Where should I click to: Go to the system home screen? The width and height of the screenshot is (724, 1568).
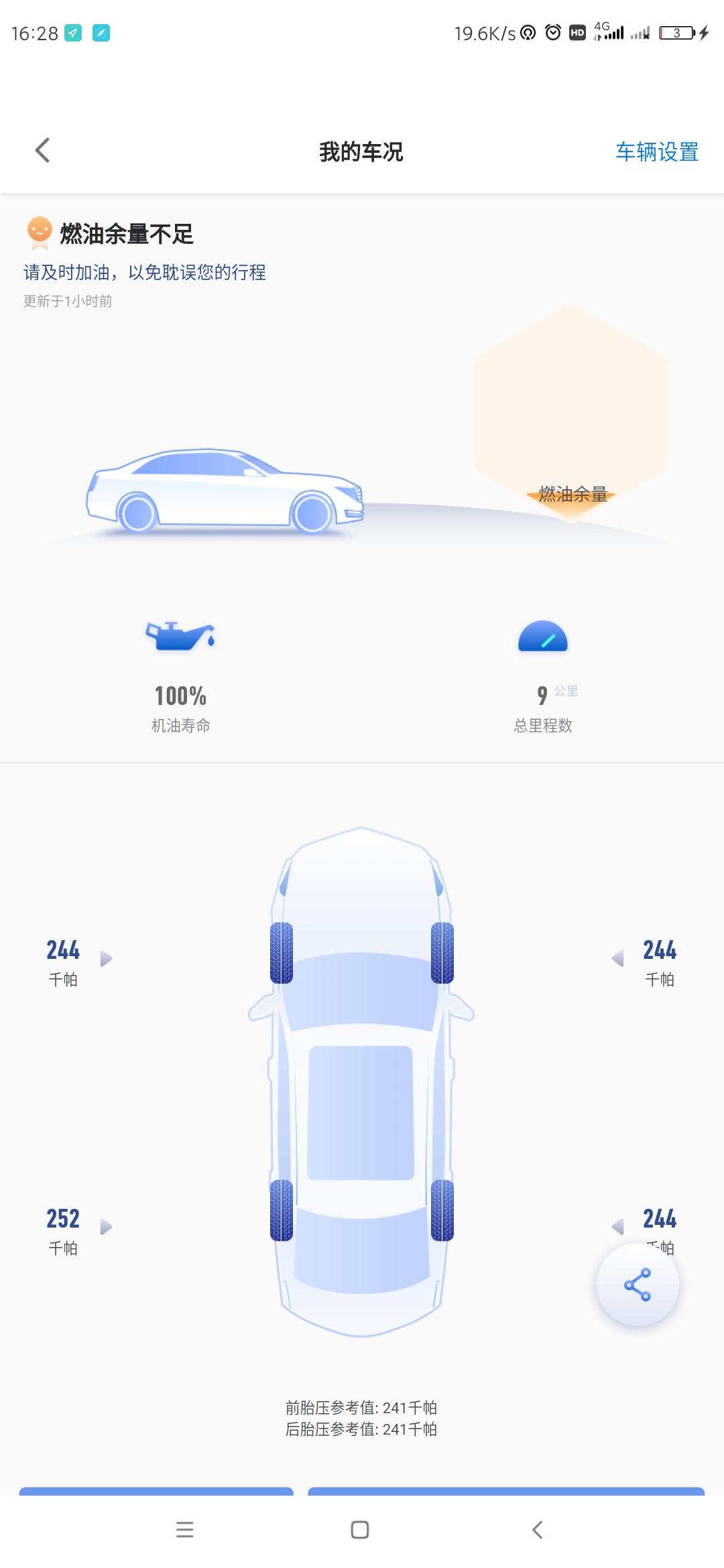pos(360,1530)
